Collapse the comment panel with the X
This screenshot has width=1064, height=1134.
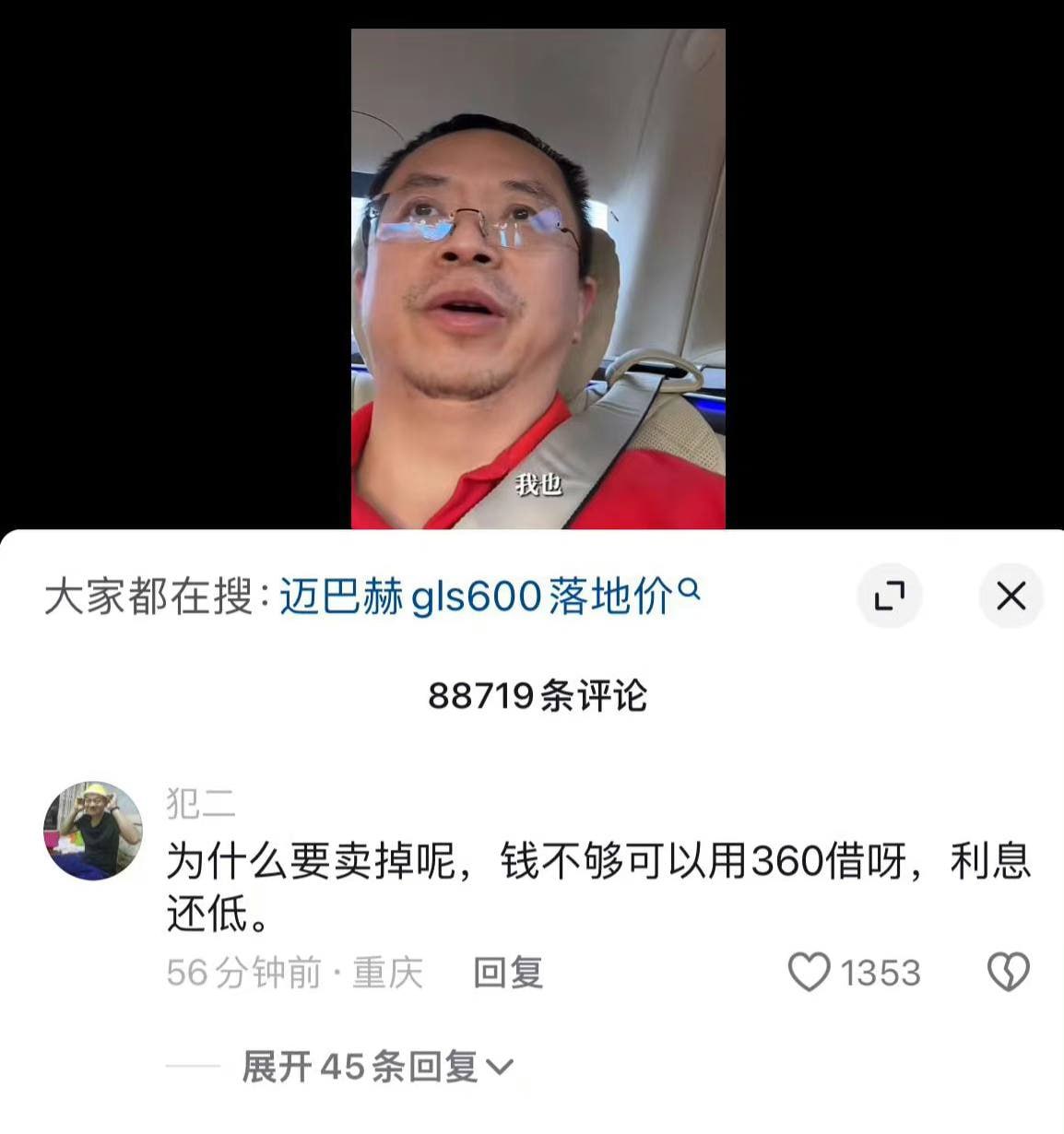1011,597
